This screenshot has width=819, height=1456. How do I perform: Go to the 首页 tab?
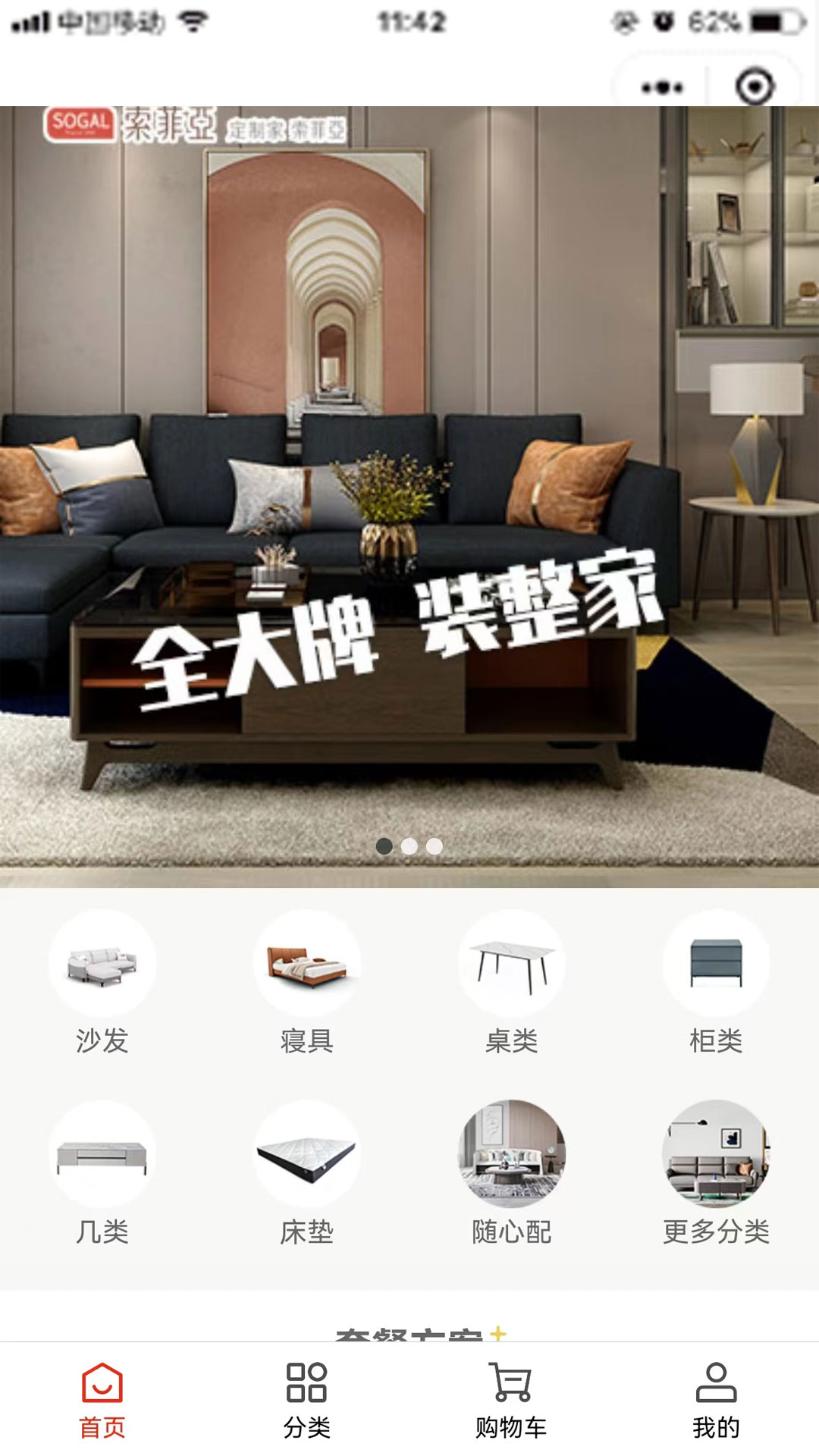(102, 1401)
